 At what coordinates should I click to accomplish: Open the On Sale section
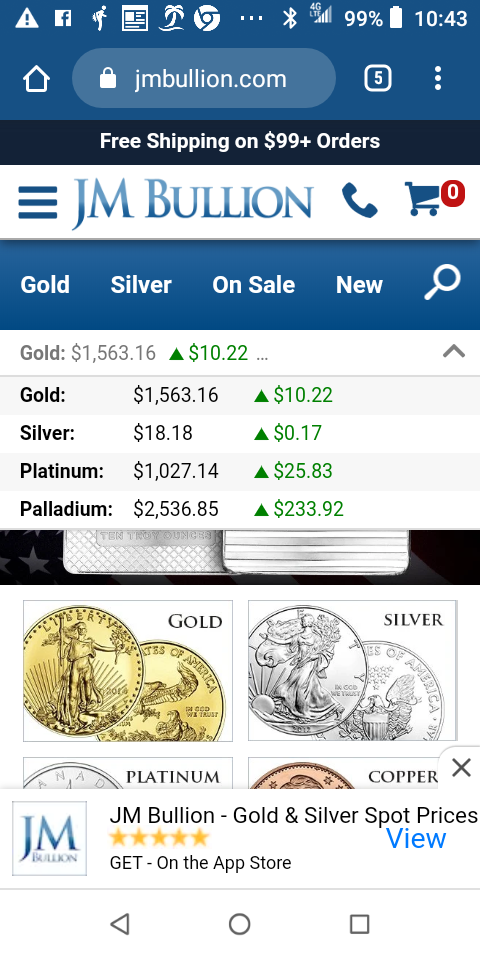[253, 285]
